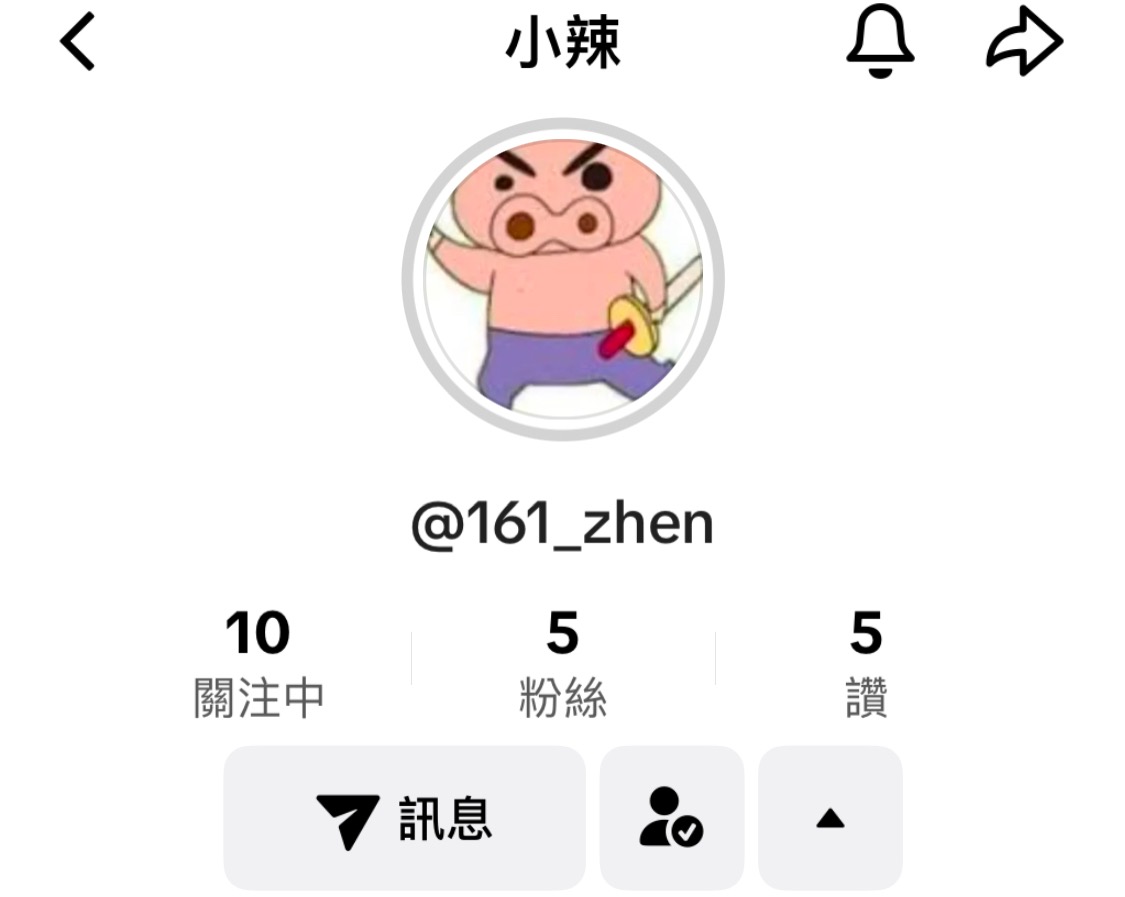Collapse suggested accounts with the triangle button
This screenshot has height=897, width=1125.
click(830, 818)
